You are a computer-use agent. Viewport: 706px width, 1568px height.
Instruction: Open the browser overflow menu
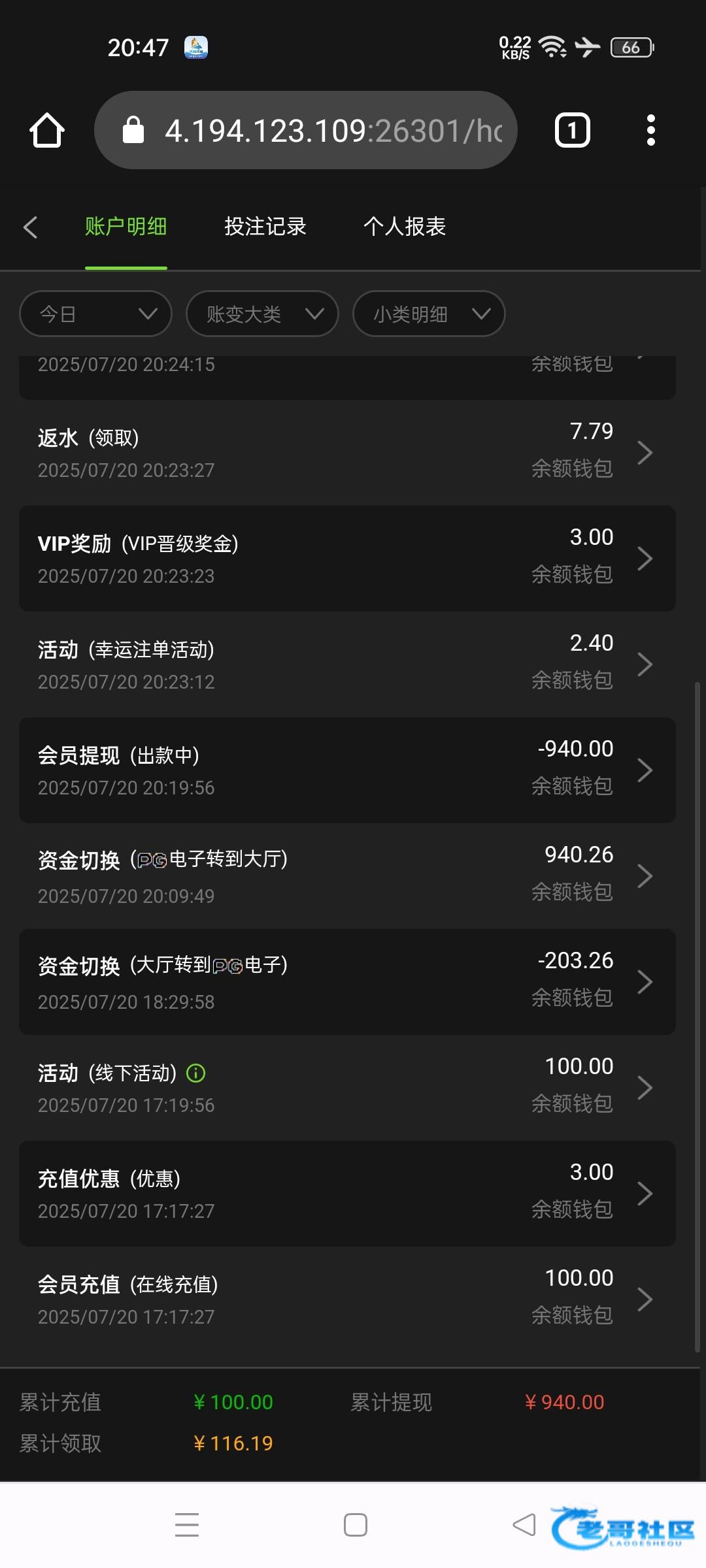pos(650,130)
